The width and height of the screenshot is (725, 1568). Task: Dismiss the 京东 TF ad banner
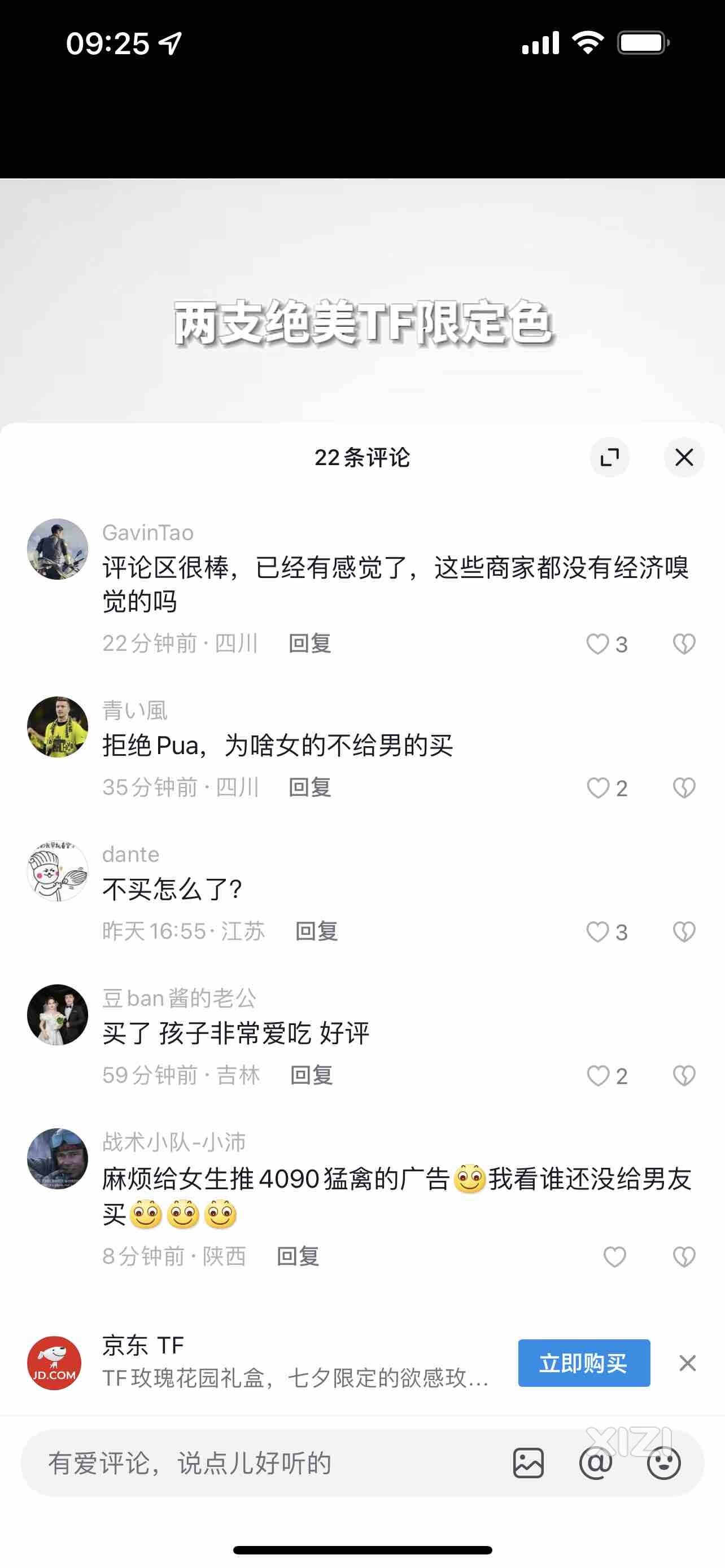click(687, 1363)
